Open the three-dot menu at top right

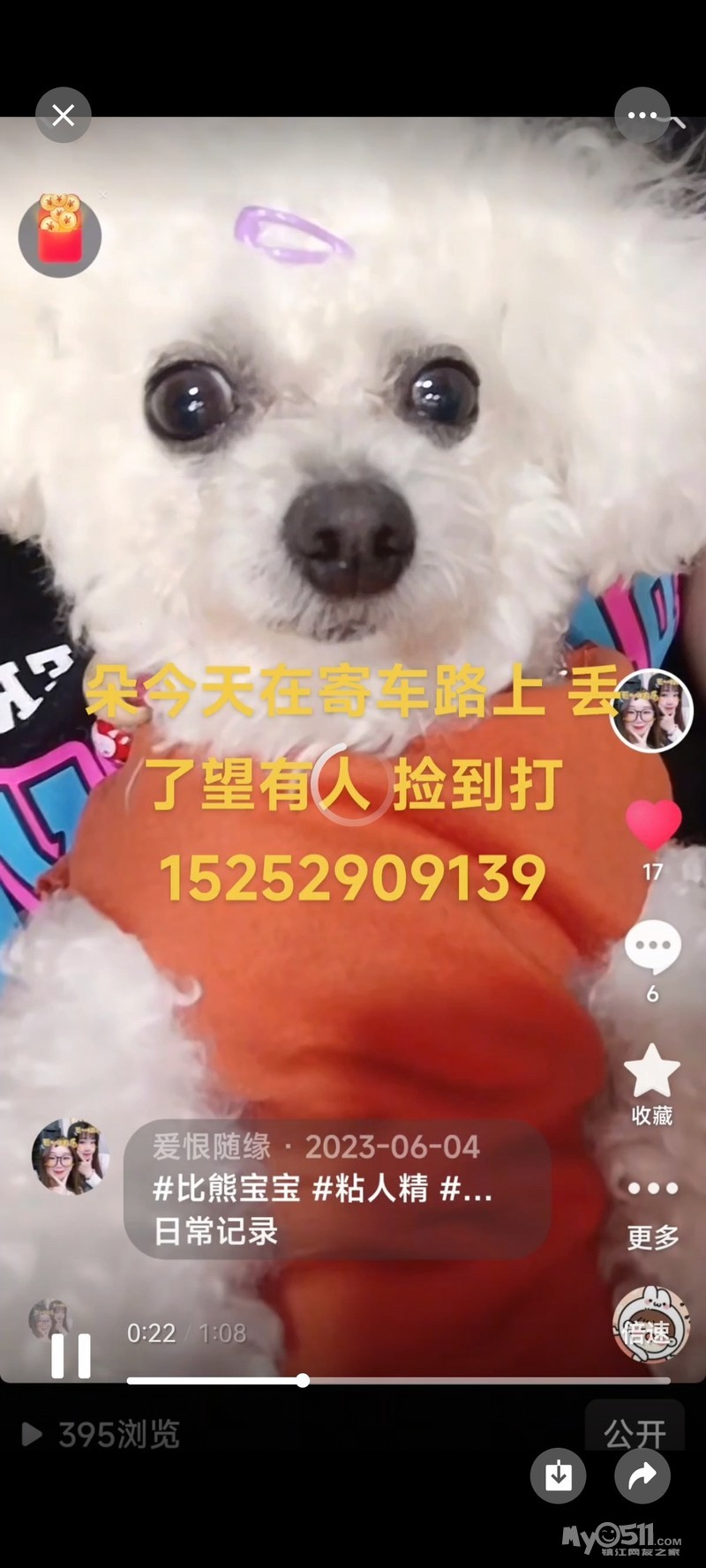642,116
